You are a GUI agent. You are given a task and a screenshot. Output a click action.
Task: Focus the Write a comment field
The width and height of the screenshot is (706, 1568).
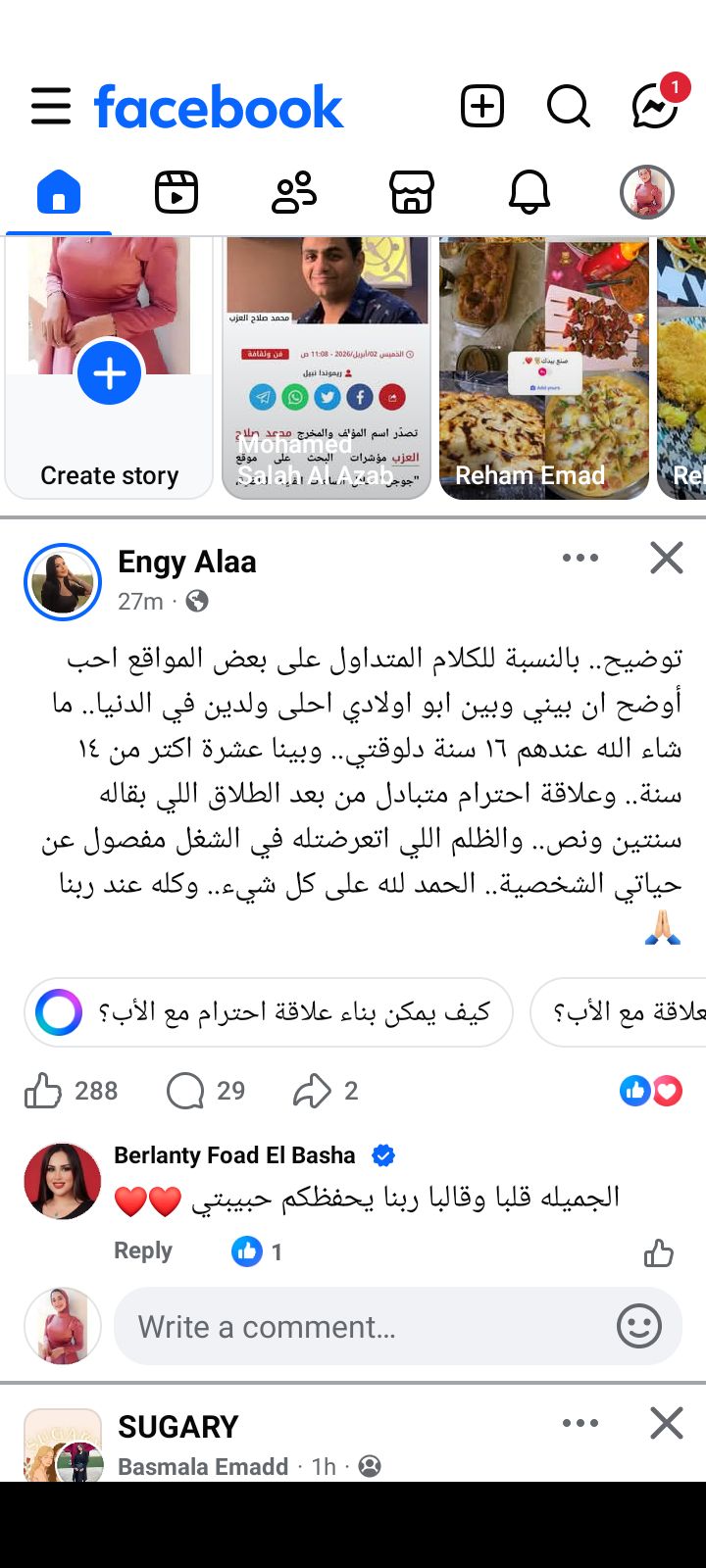click(363, 1327)
